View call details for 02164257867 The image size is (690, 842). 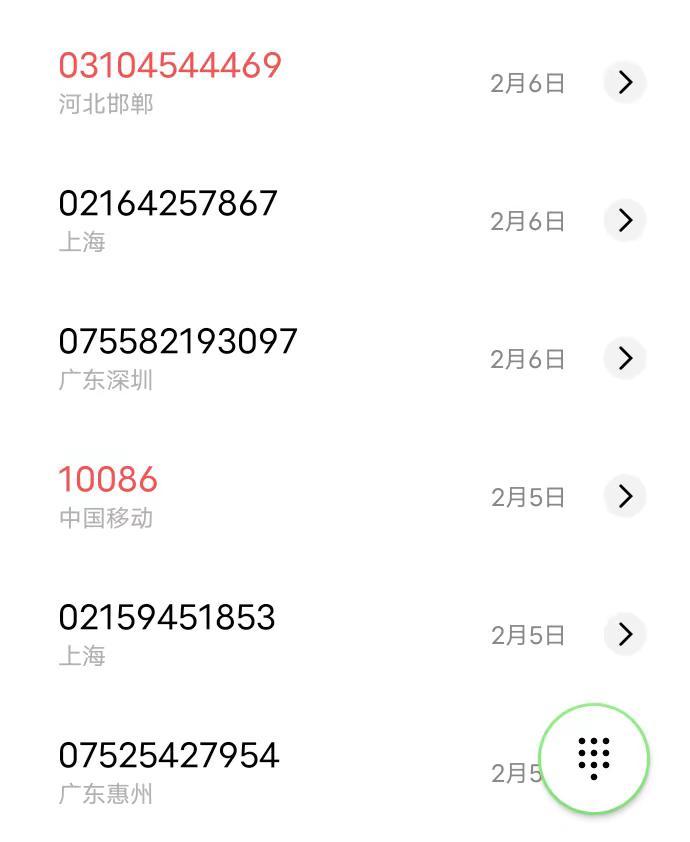coord(625,220)
